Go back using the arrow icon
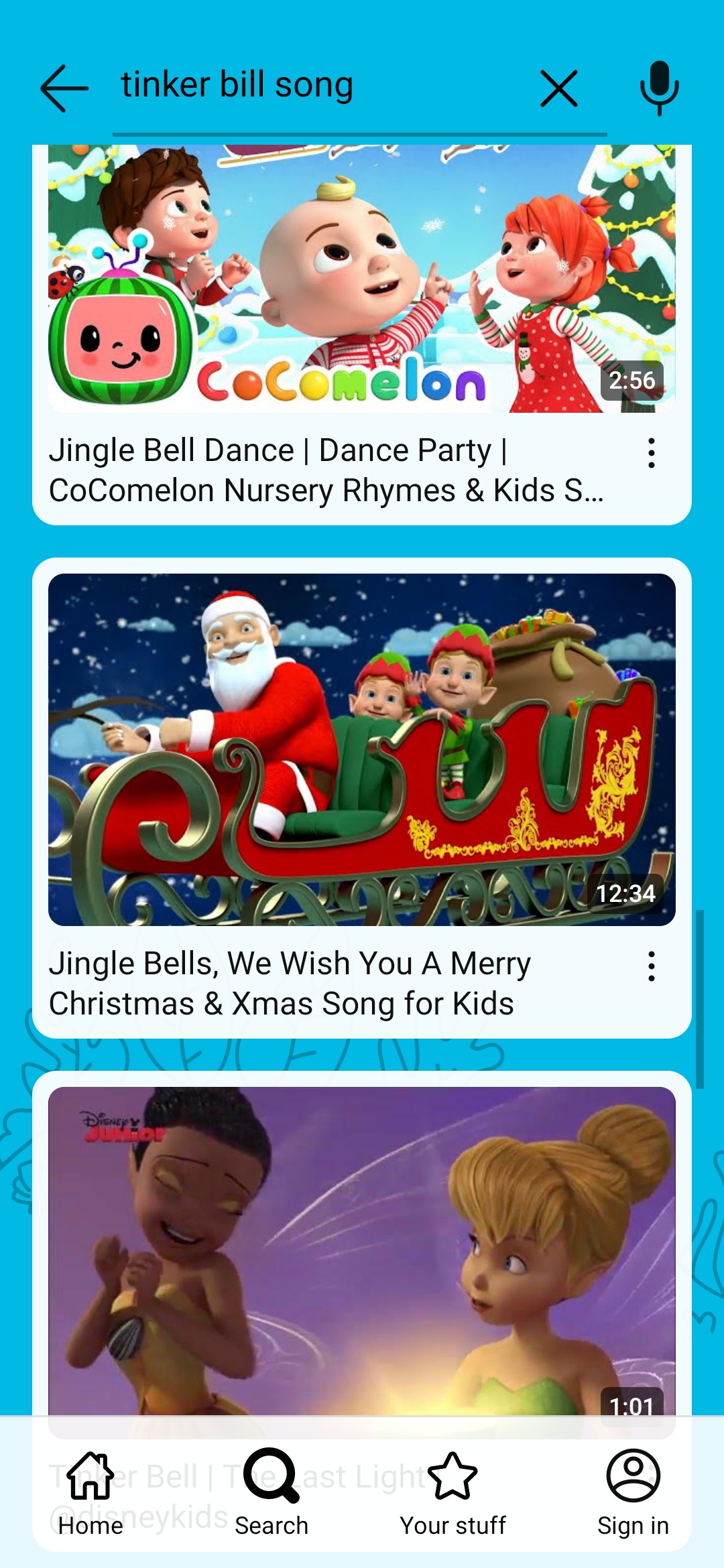Viewport: 724px width, 1568px height. [64, 88]
